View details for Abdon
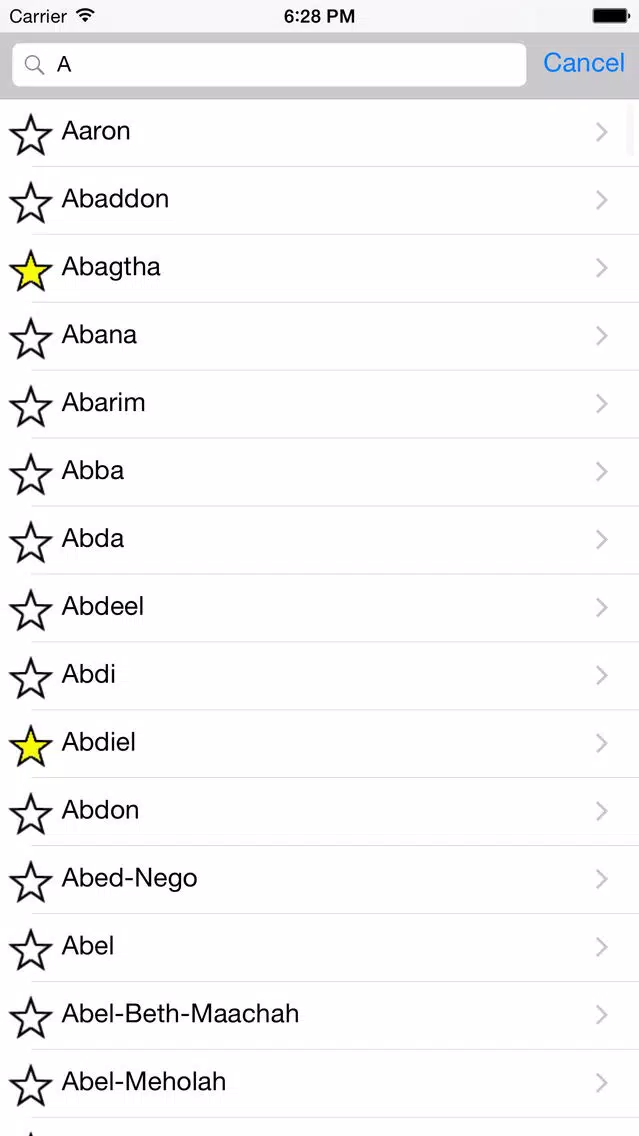Viewport: 639px width, 1136px height. coord(320,811)
